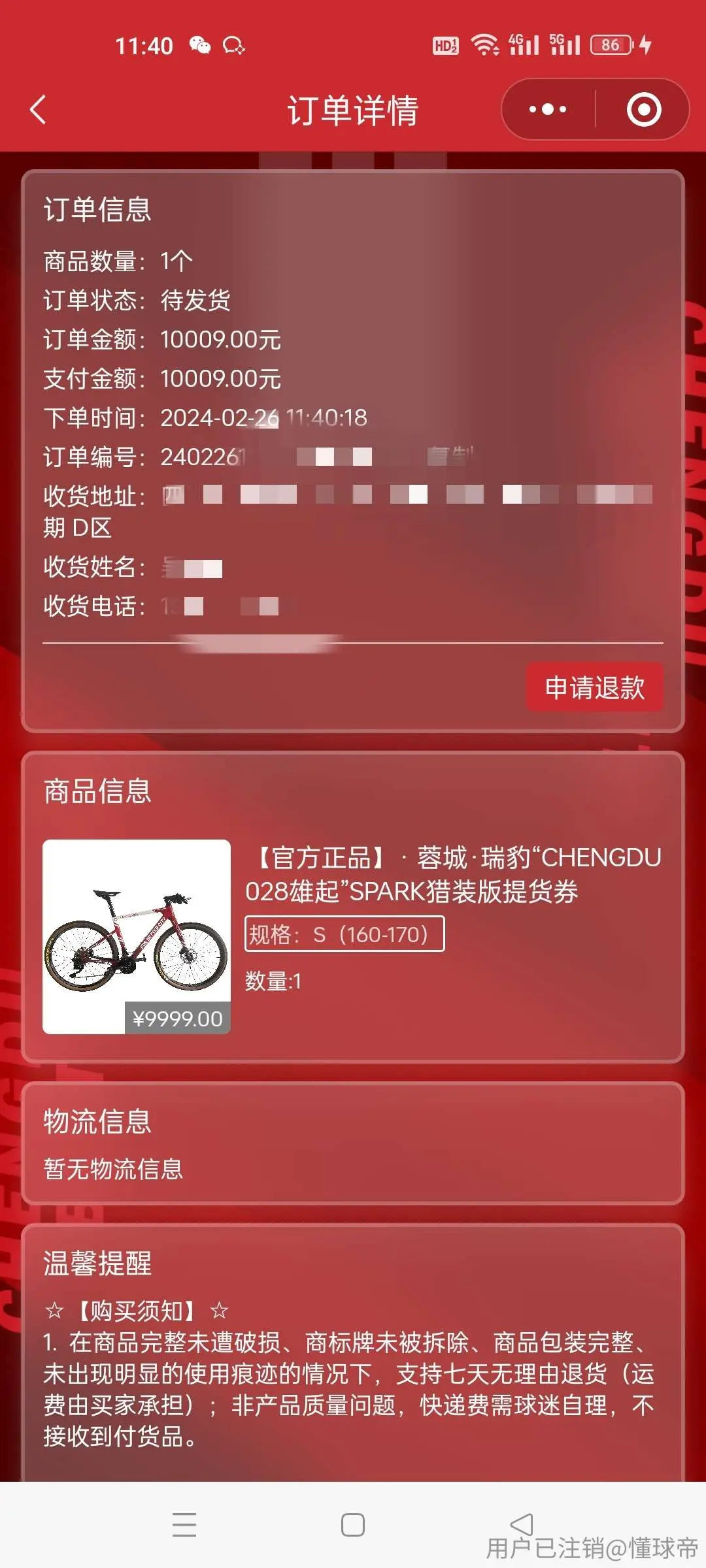
Task: Open the mini program three-dot menu
Action: (x=548, y=109)
